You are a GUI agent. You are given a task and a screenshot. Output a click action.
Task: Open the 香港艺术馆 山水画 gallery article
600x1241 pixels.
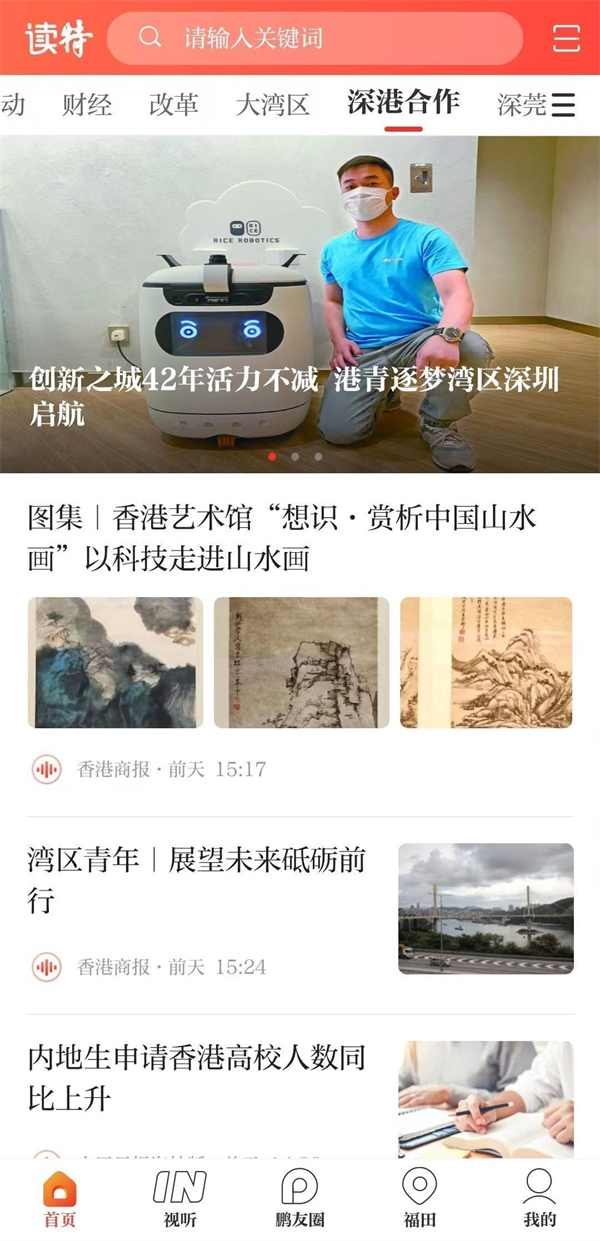pyautogui.click(x=282, y=538)
